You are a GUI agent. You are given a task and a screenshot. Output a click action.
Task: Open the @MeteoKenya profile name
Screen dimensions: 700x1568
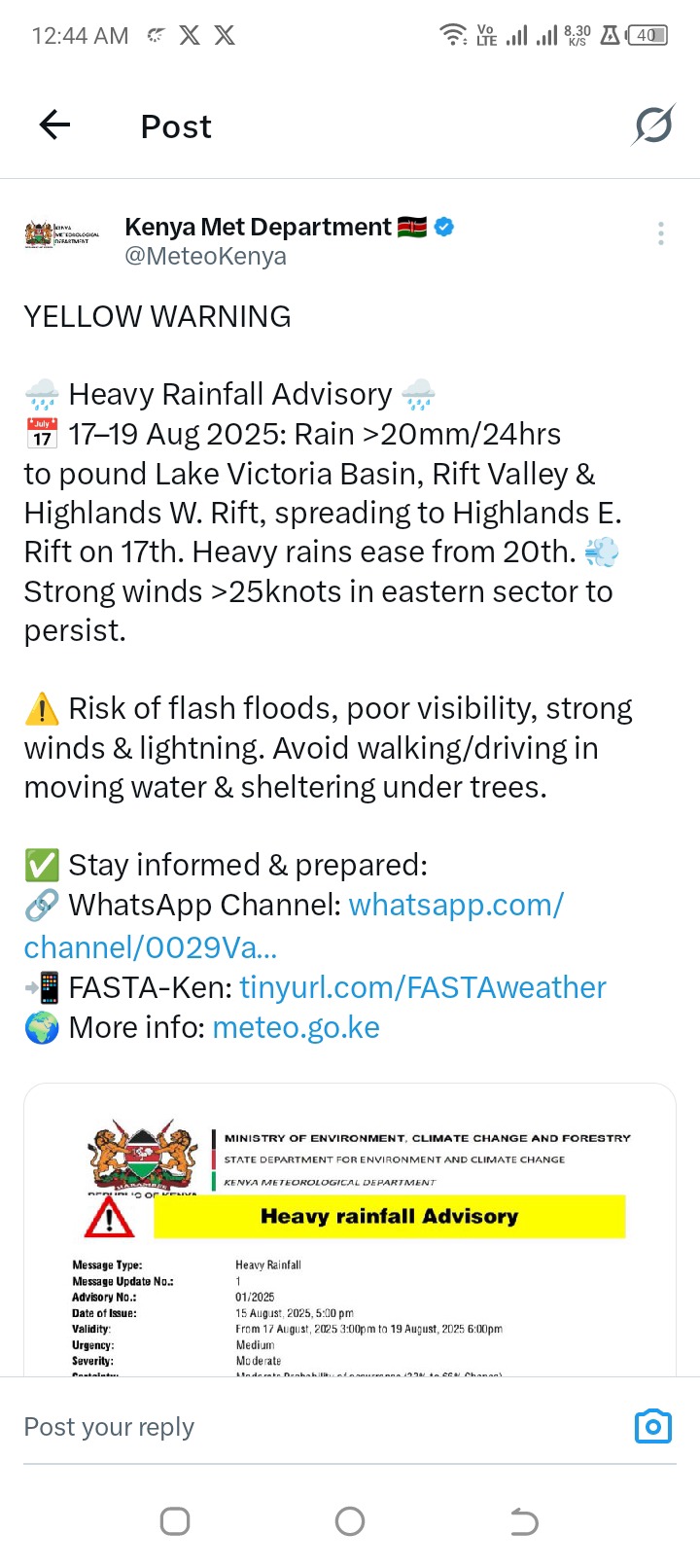pos(206,257)
